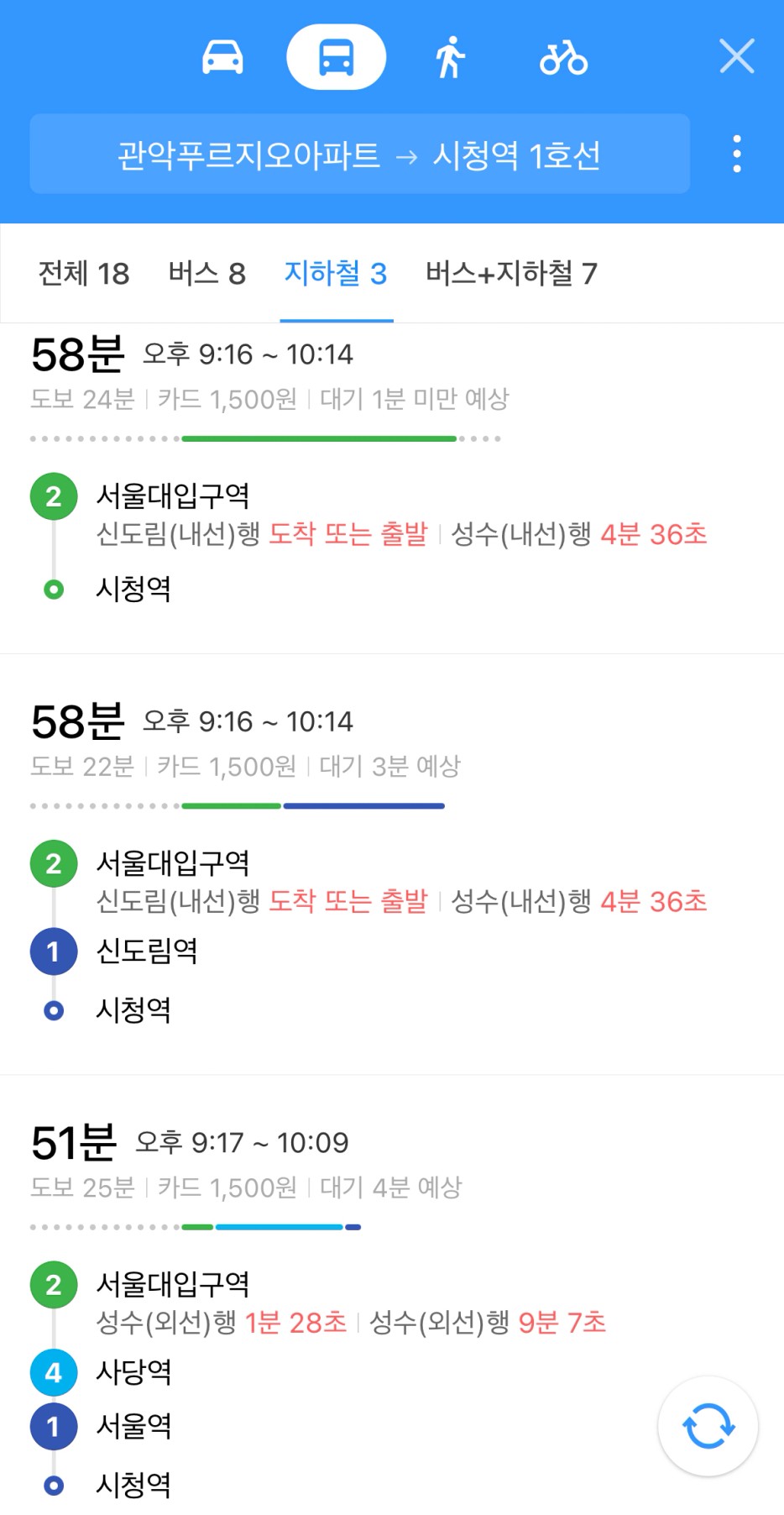This screenshot has height=1515, width=784.
Task: Select the public transit bus mode
Action: point(336,57)
